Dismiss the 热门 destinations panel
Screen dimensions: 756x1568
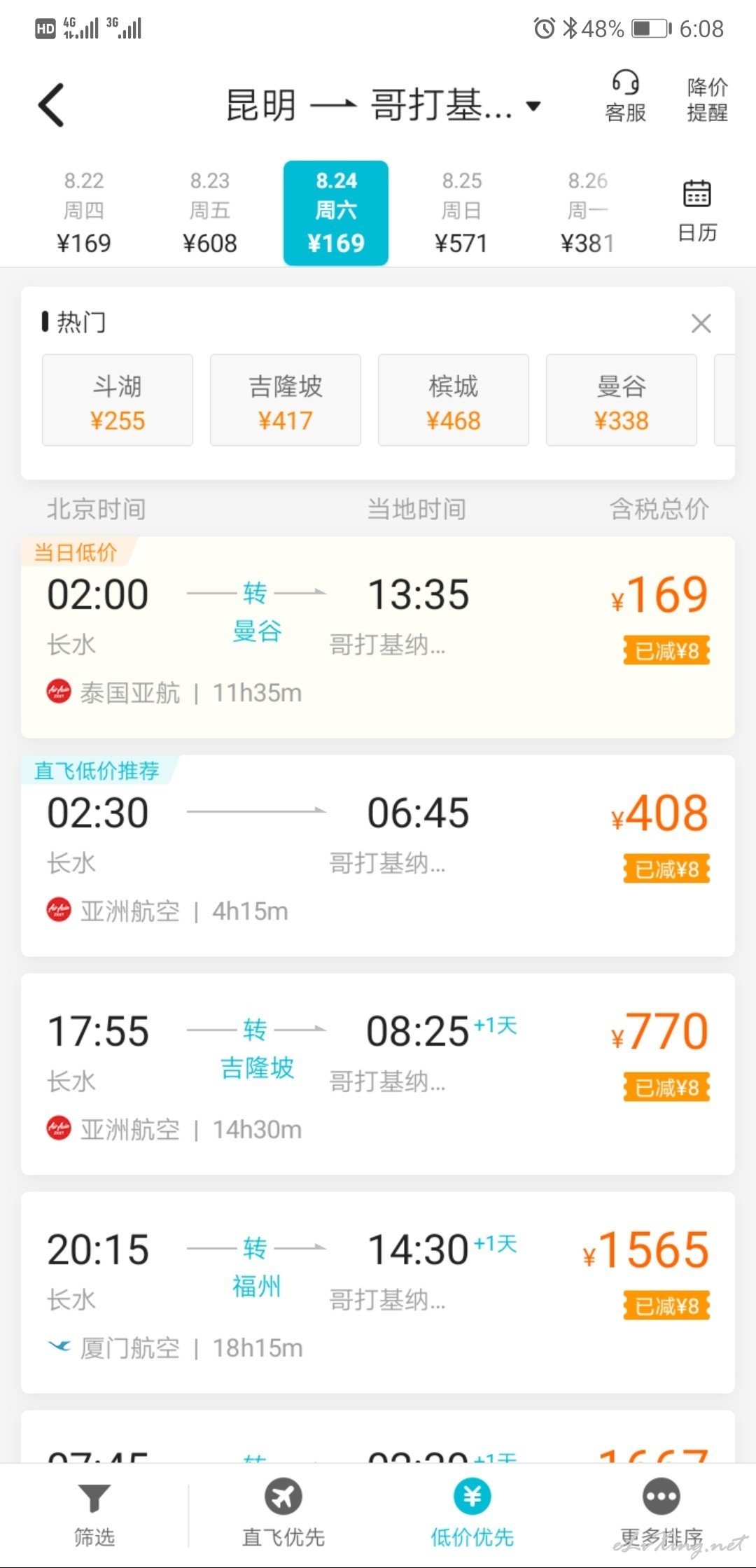pos(701,323)
